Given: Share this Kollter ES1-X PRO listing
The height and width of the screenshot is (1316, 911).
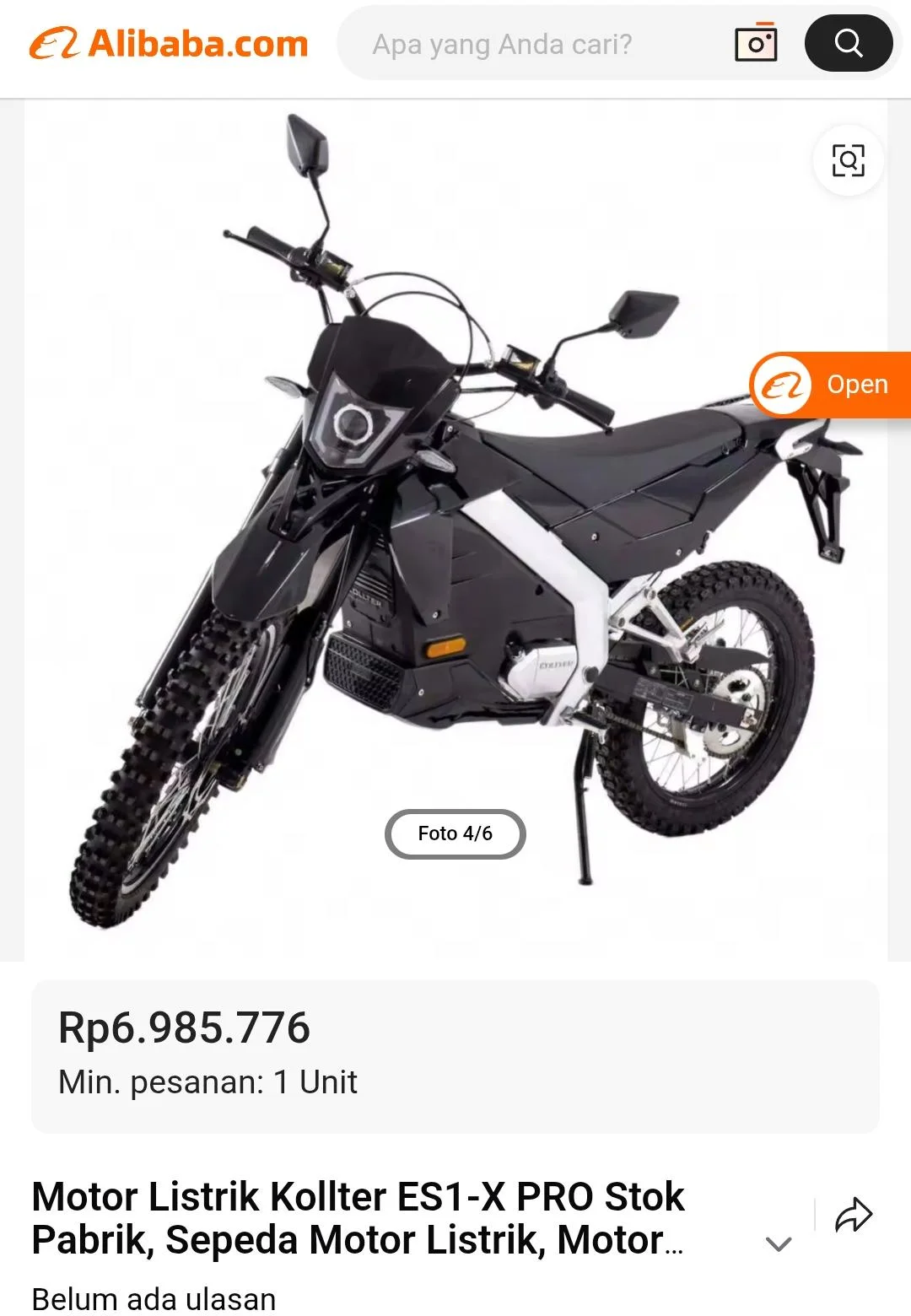Looking at the screenshot, I should (854, 1216).
